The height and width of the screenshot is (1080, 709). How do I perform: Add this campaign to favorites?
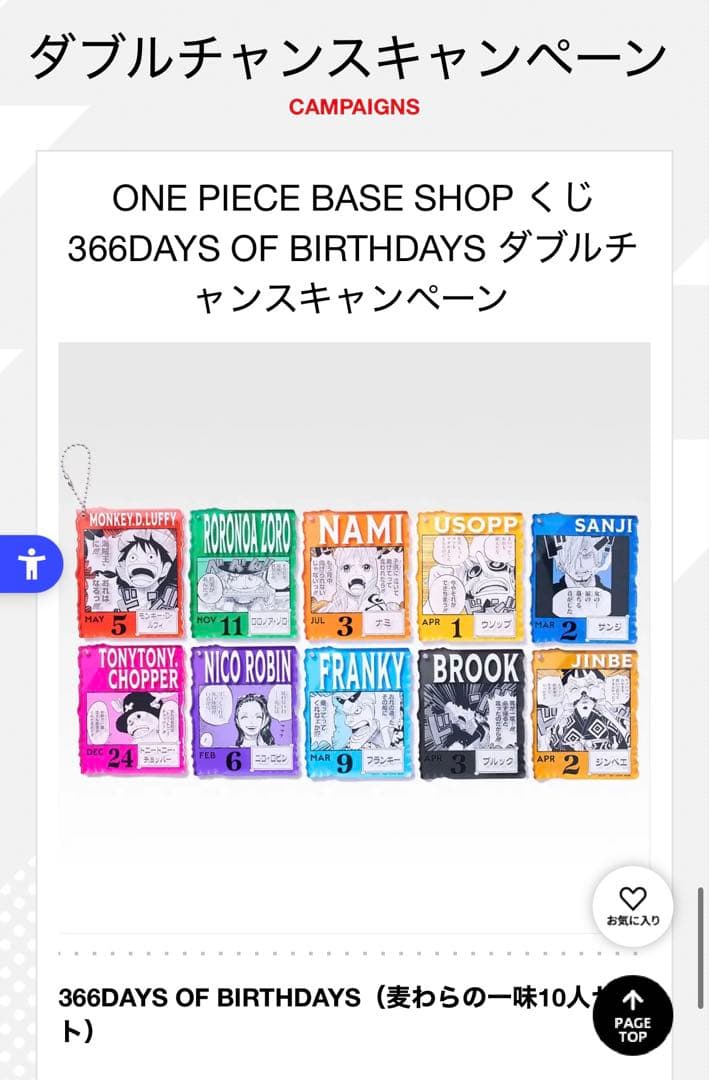click(632, 906)
